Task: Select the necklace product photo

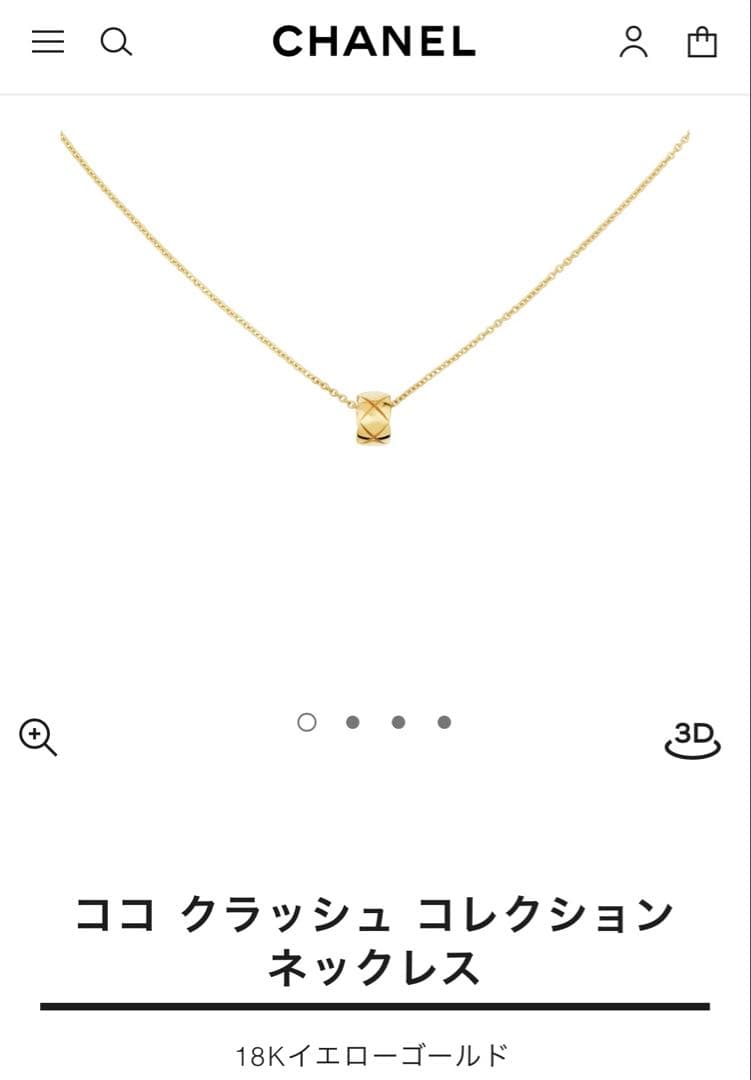Action: click(373, 414)
